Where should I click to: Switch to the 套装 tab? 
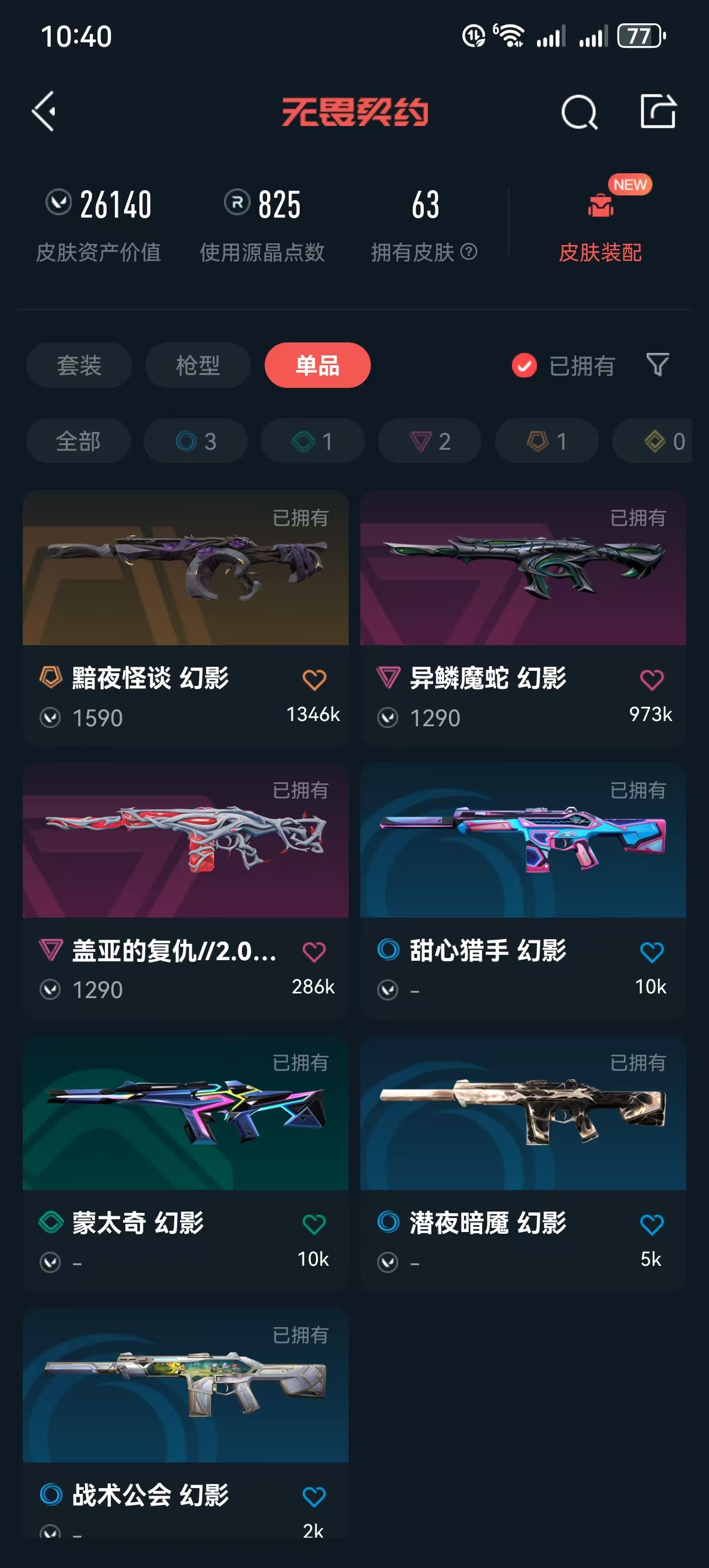pos(79,365)
